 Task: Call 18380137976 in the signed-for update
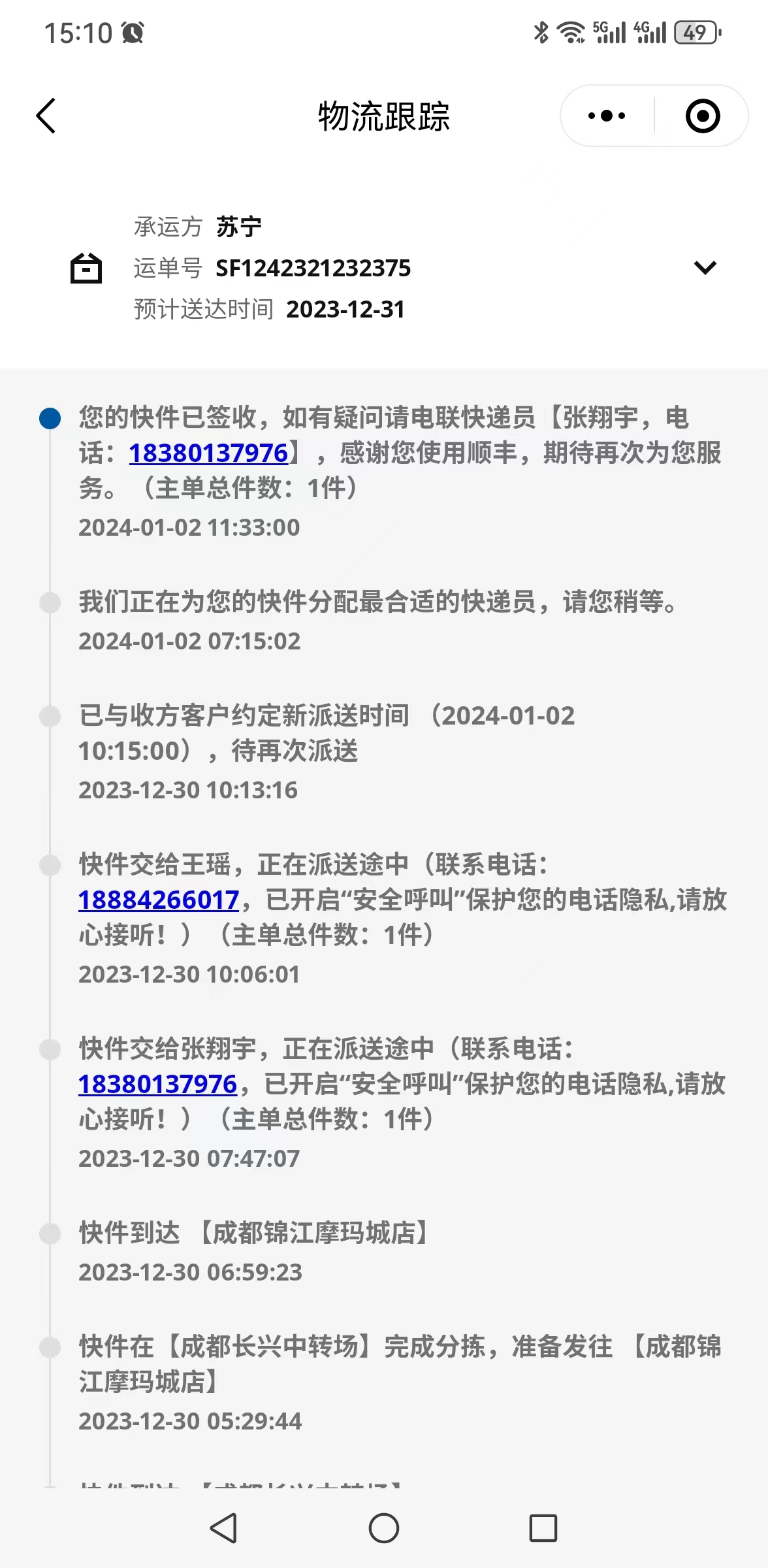pos(208,453)
